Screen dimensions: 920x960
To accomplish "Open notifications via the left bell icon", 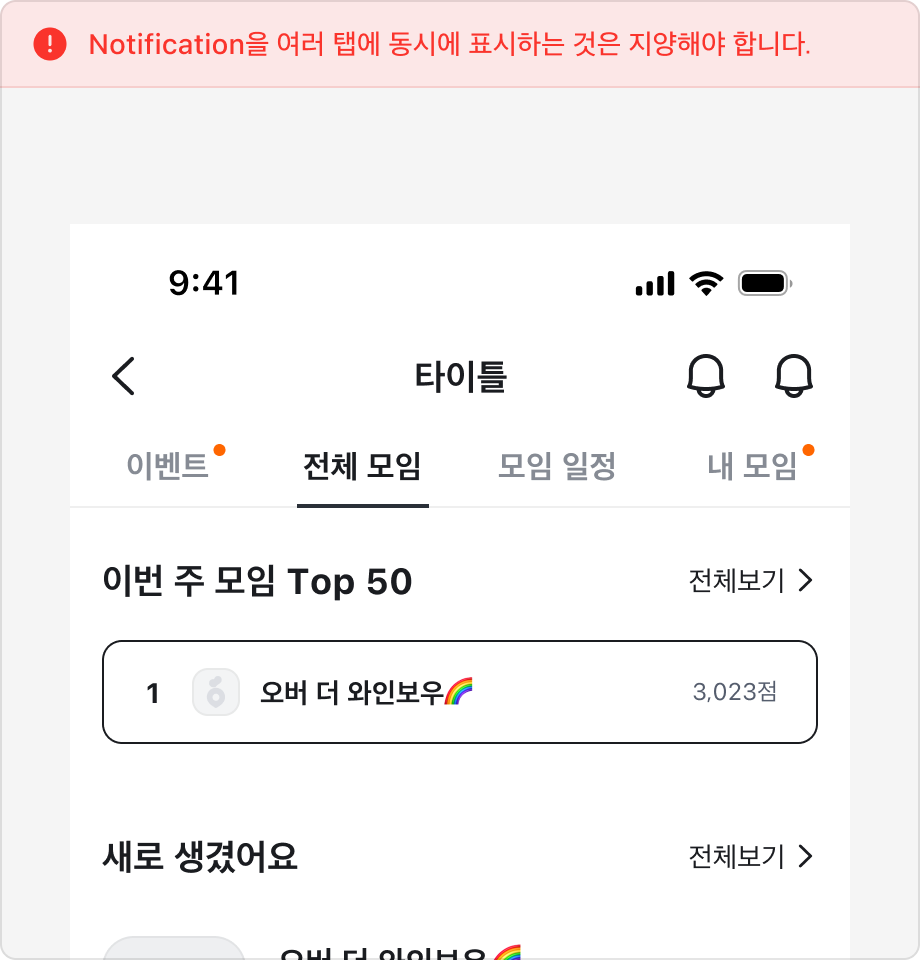I will [707, 376].
